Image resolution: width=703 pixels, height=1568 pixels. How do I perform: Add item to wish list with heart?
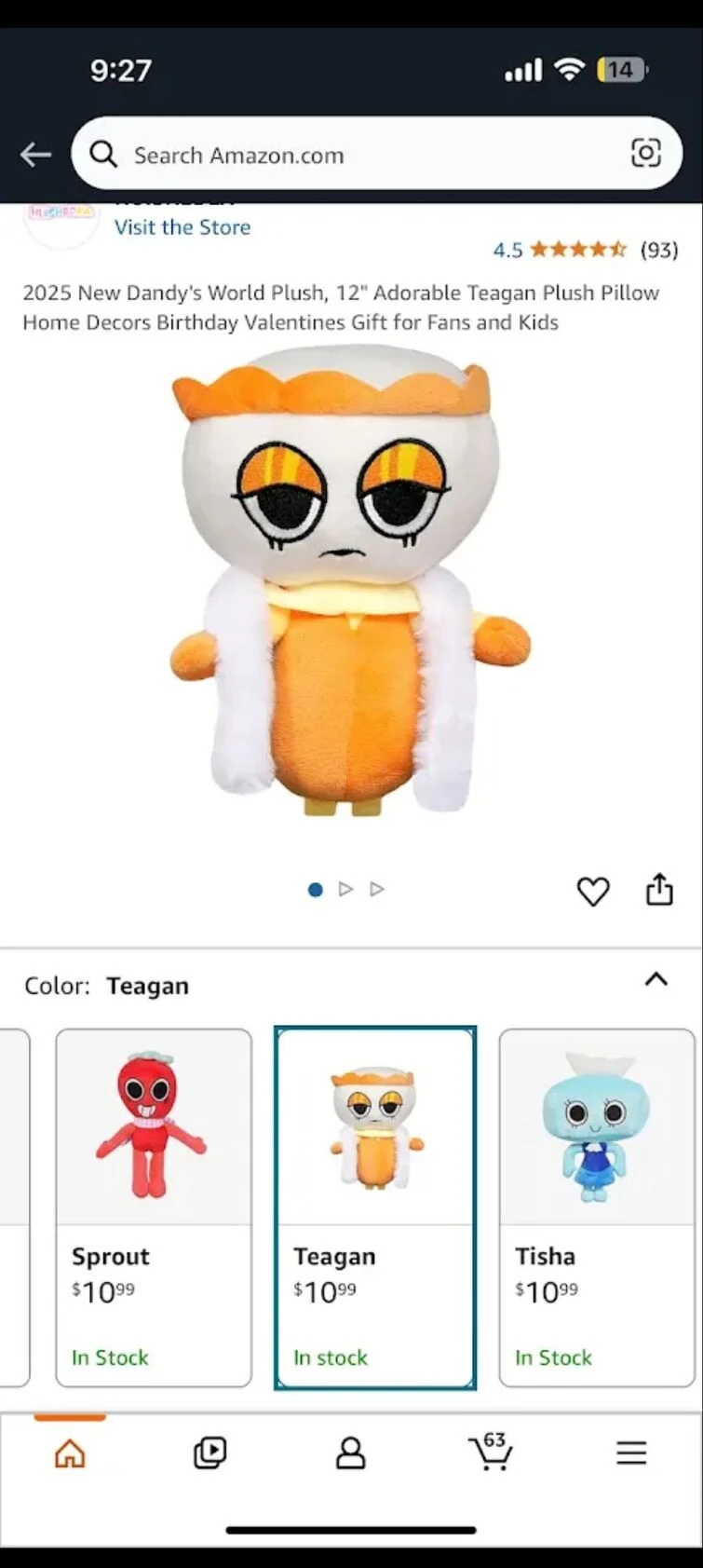coord(593,892)
